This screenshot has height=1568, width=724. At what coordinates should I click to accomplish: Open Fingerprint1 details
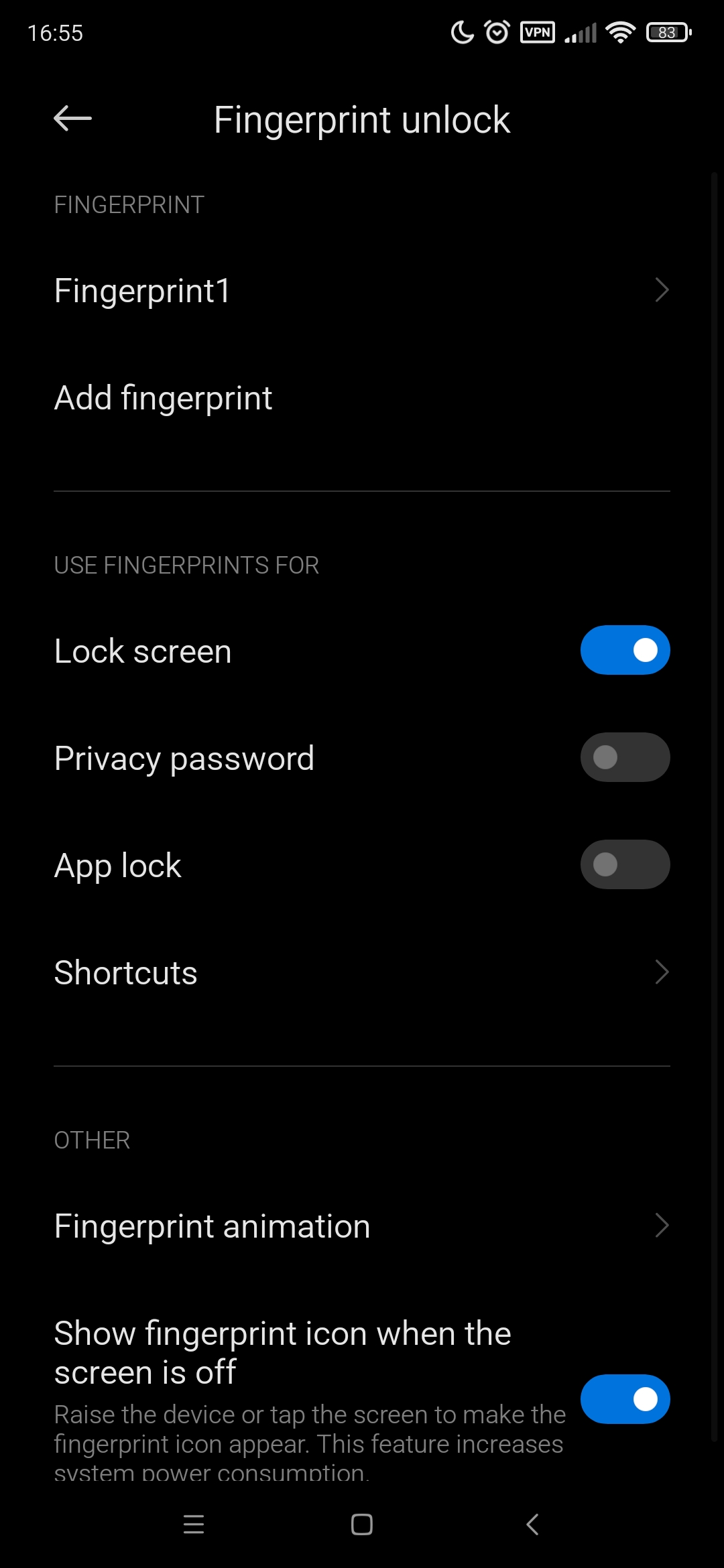coord(362,291)
